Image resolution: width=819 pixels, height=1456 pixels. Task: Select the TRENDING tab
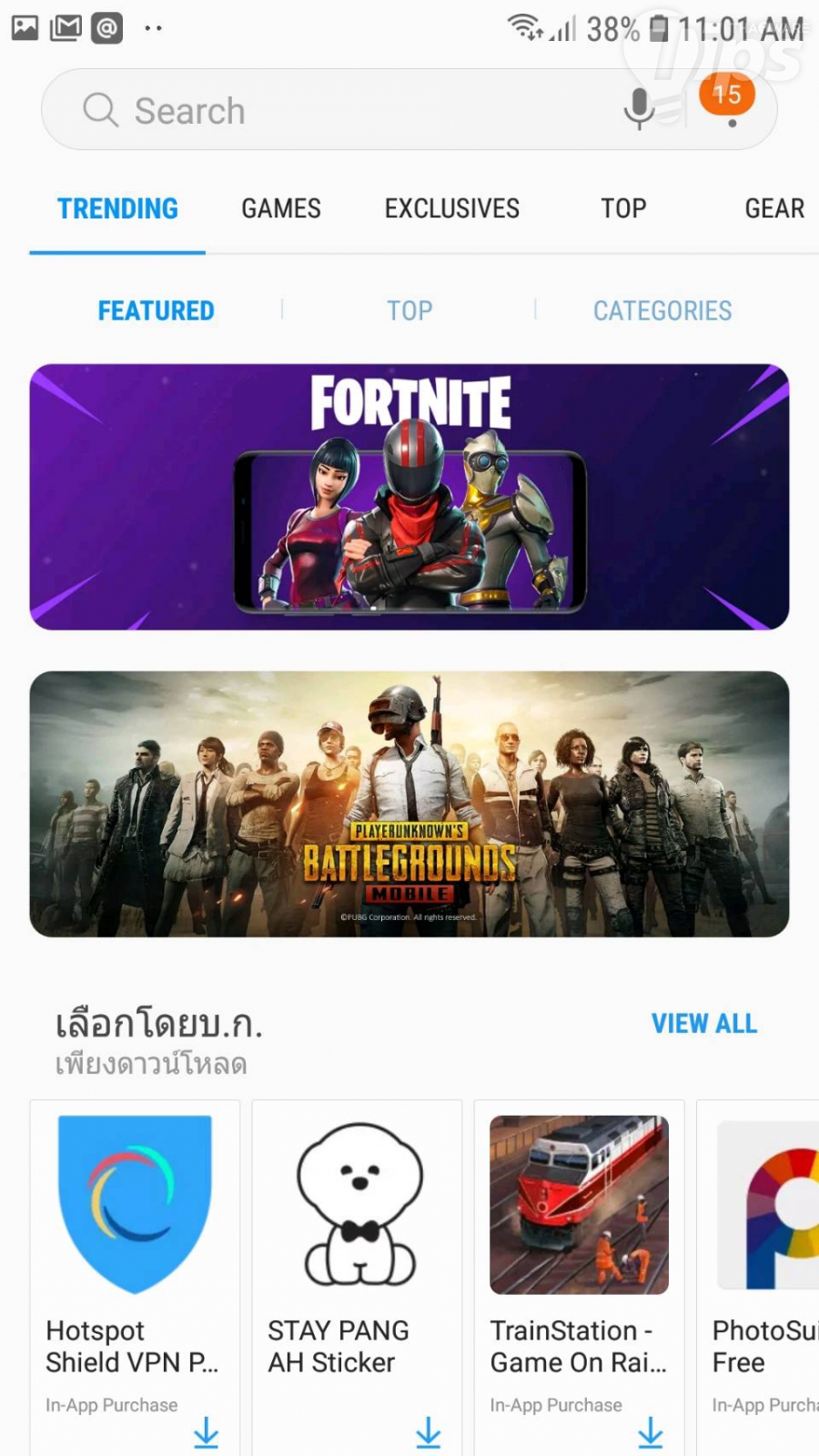[x=118, y=208]
